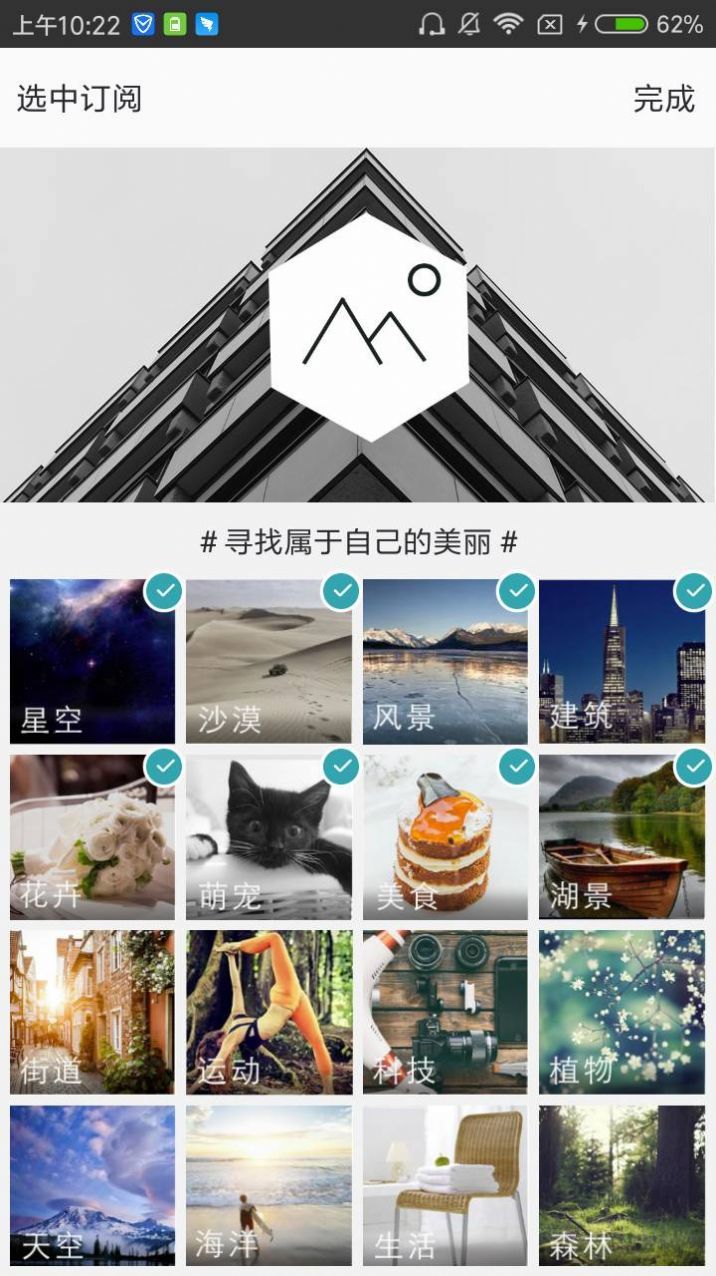The width and height of the screenshot is (716, 1276).
Task: Select the 生活 category tile
Action: [x=445, y=1186]
